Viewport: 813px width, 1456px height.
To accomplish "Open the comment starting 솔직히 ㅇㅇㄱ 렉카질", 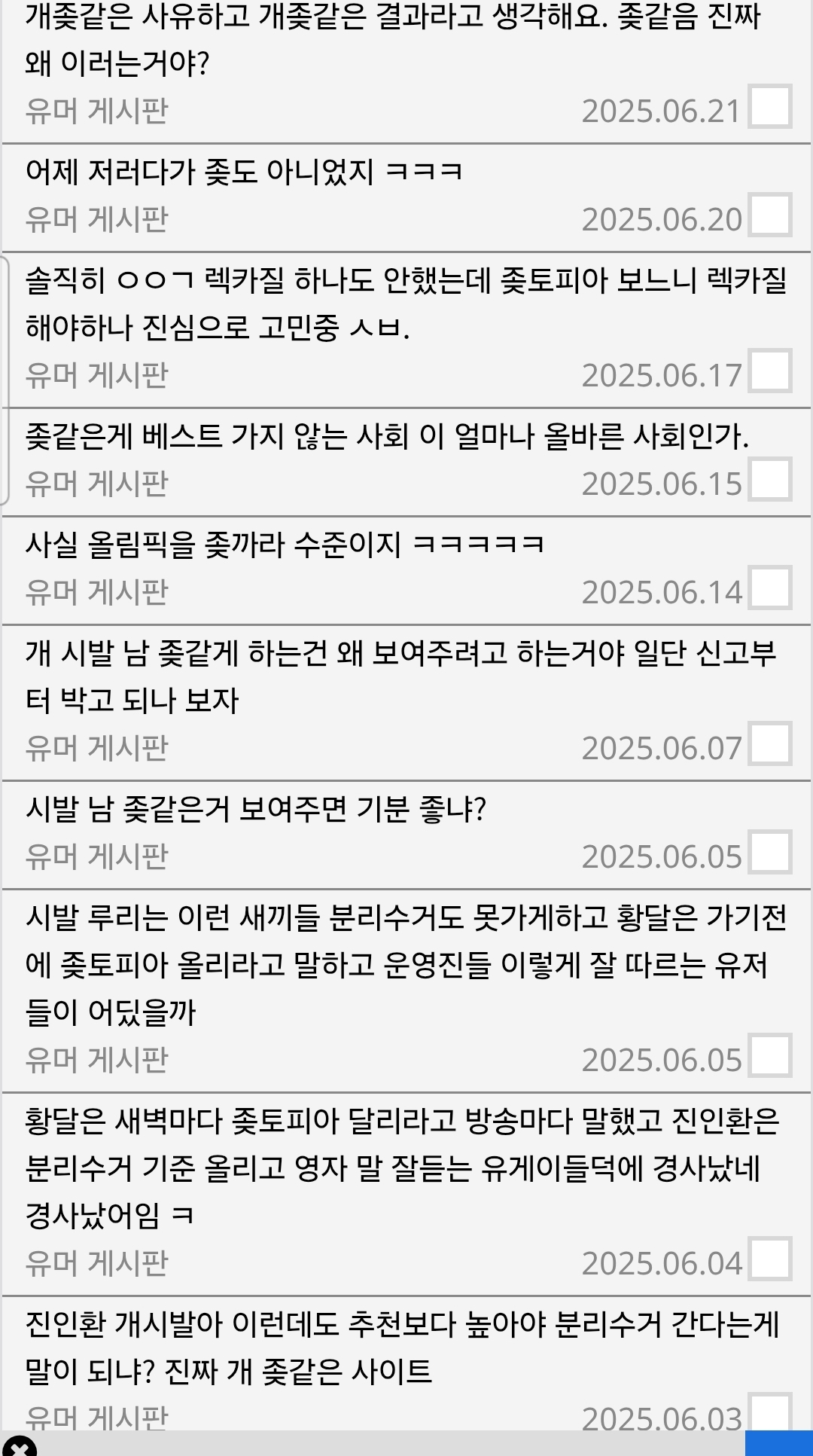I will [x=406, y=304].
